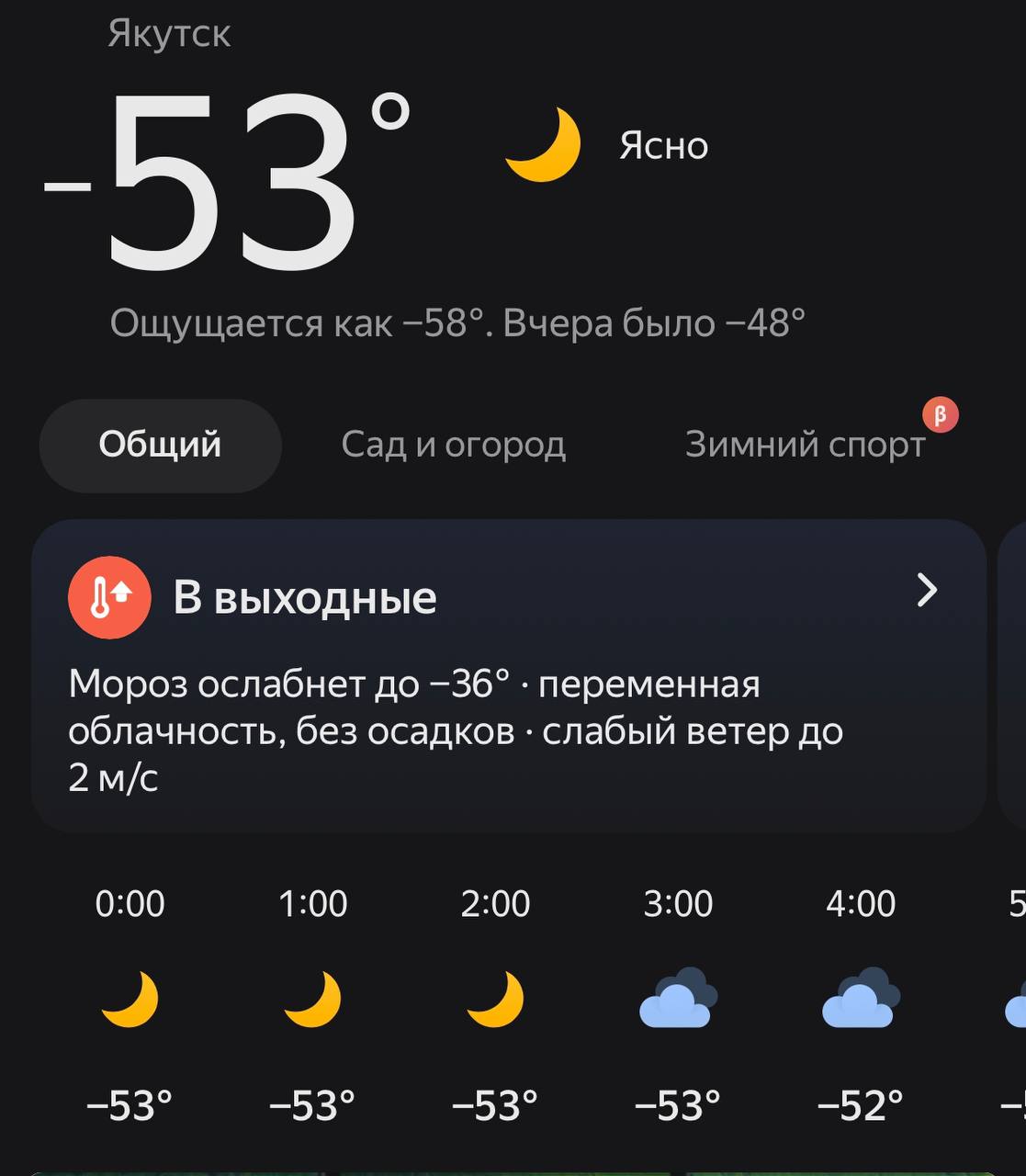Switch to the Общий tab

(x=160, y=446)
